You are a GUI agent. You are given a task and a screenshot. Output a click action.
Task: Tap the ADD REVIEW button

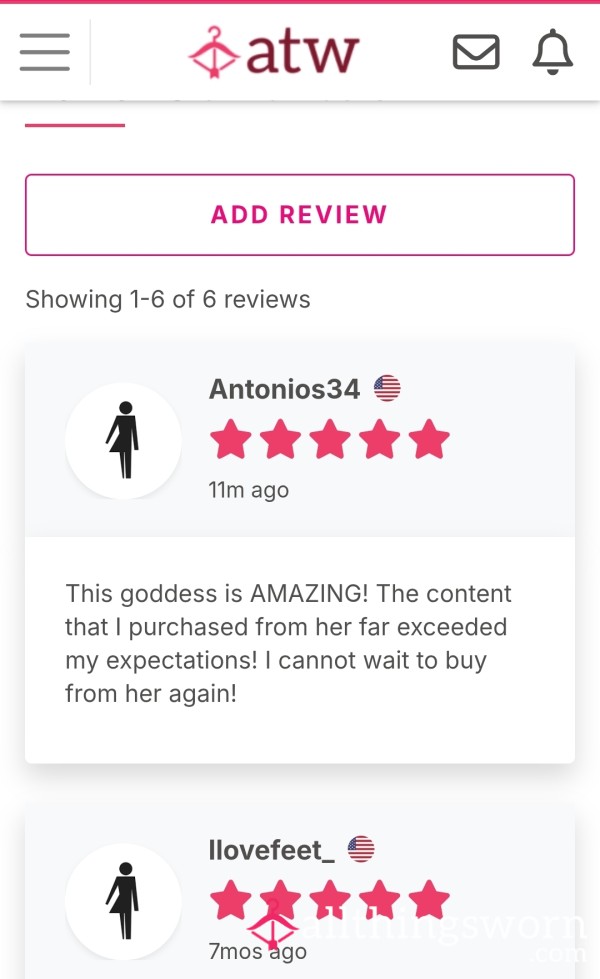pyautogui.click(x=300, y=215)
